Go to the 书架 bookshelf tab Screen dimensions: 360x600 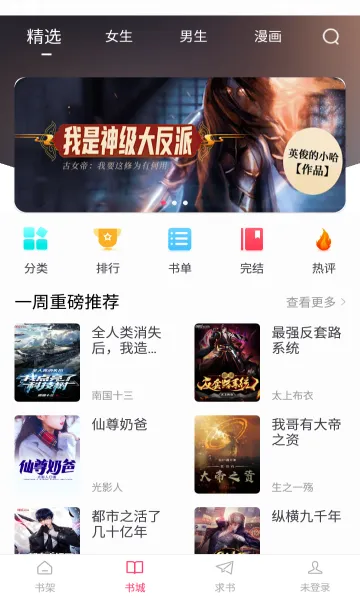pos(45,577)
